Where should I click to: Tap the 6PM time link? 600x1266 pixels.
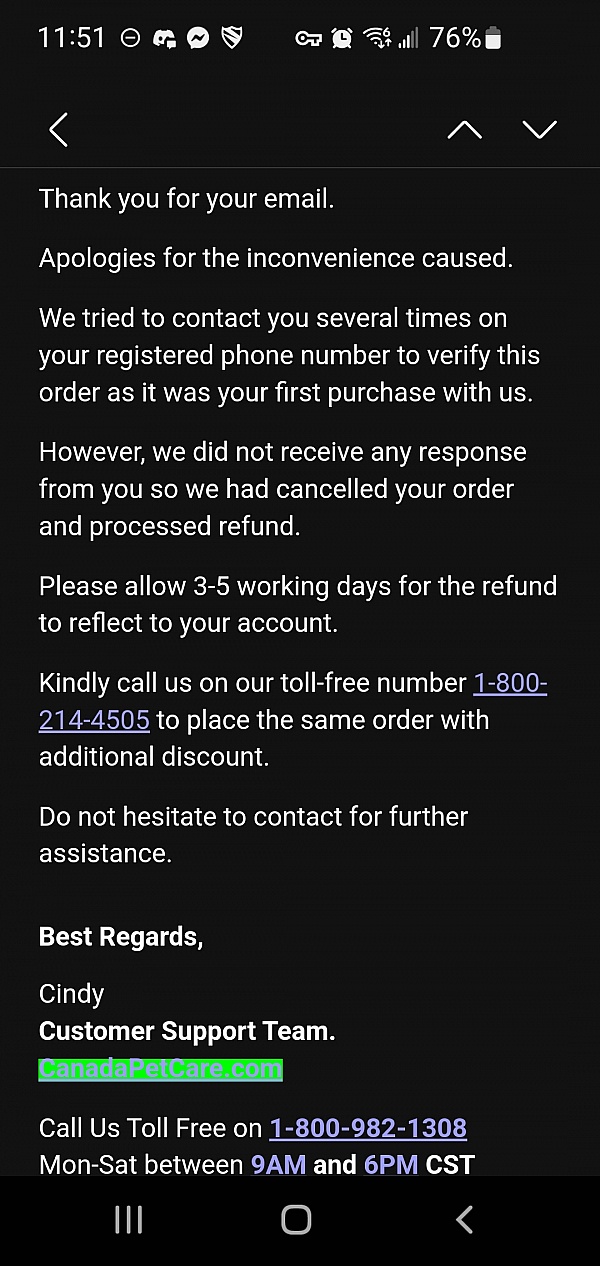[390, 1165]
